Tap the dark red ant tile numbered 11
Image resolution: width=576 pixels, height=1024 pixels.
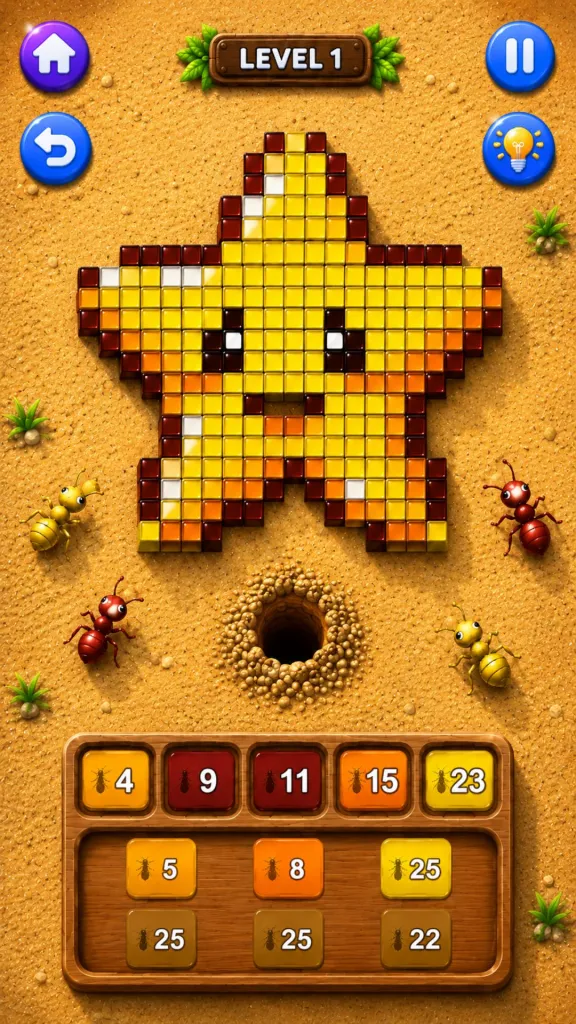tap(287, 780)
